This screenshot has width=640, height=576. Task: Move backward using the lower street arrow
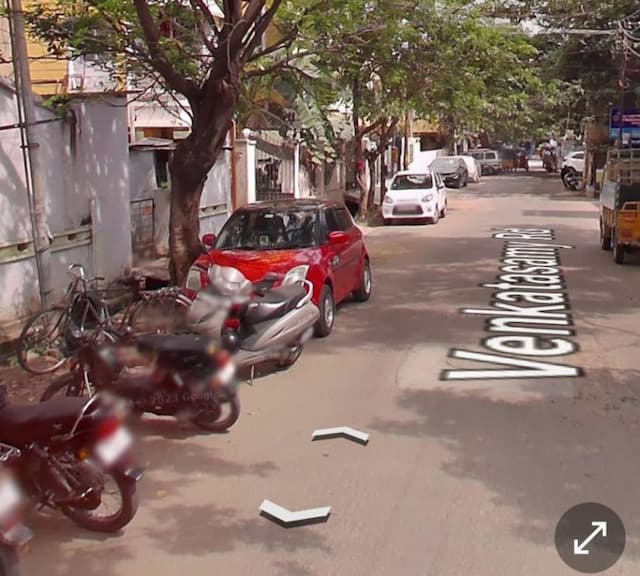(x=294, y=513)
